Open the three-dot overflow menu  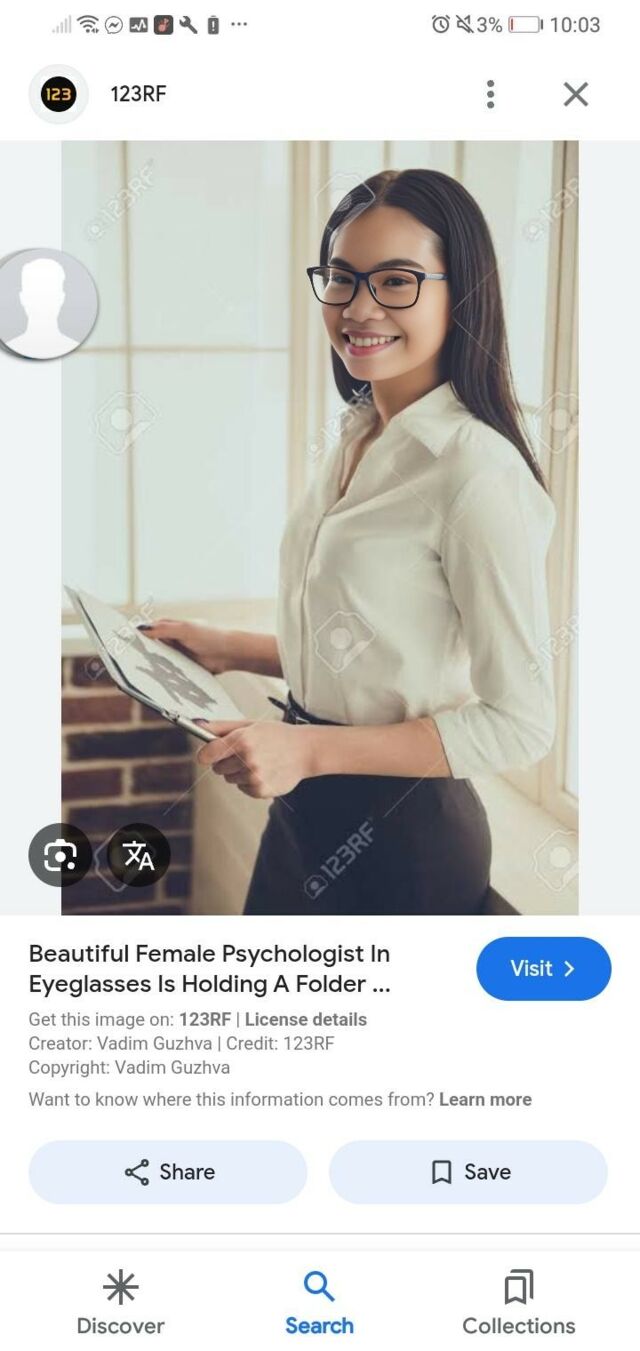490,94
